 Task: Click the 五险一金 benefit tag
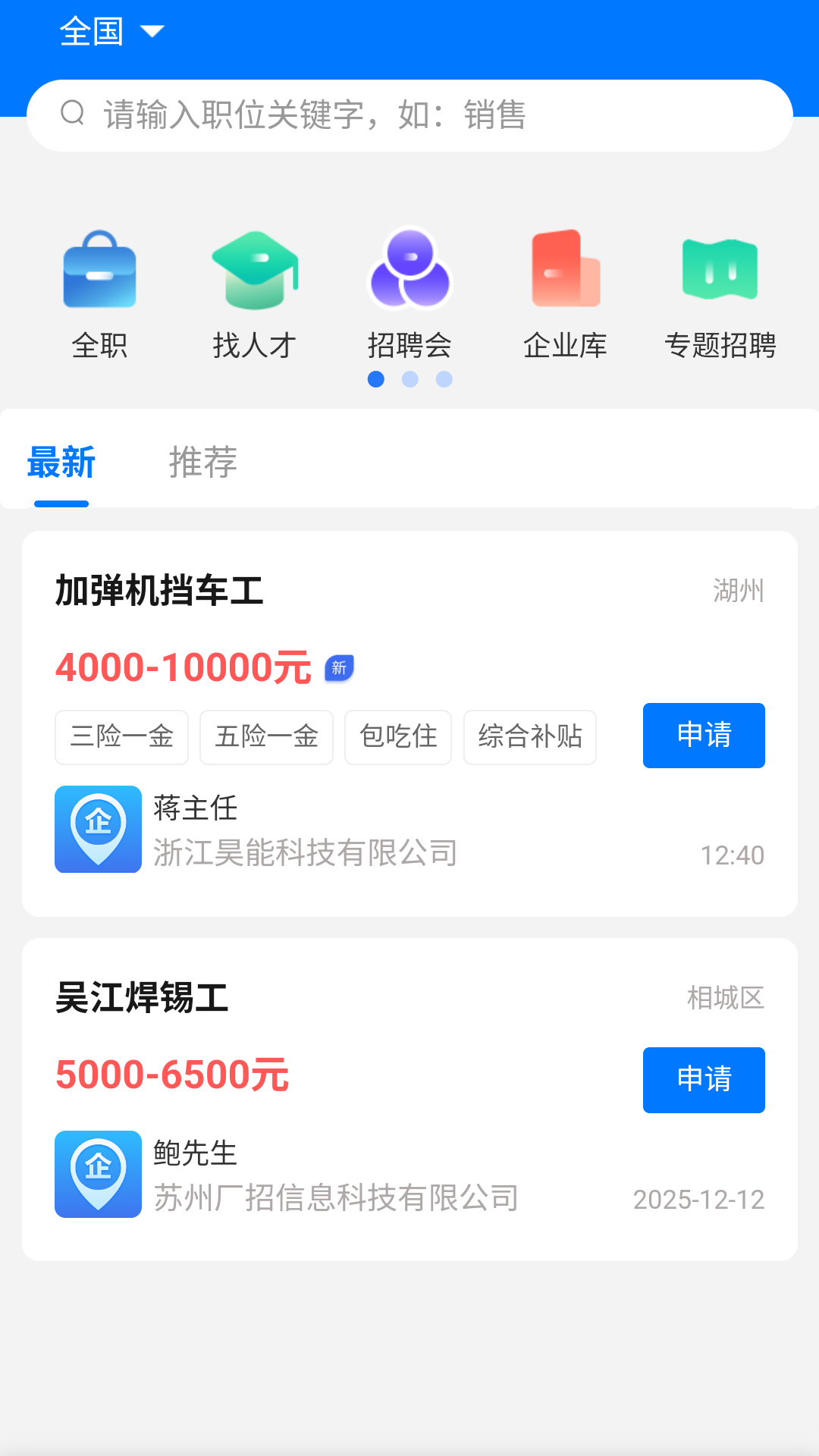click(x=266, y=736)
